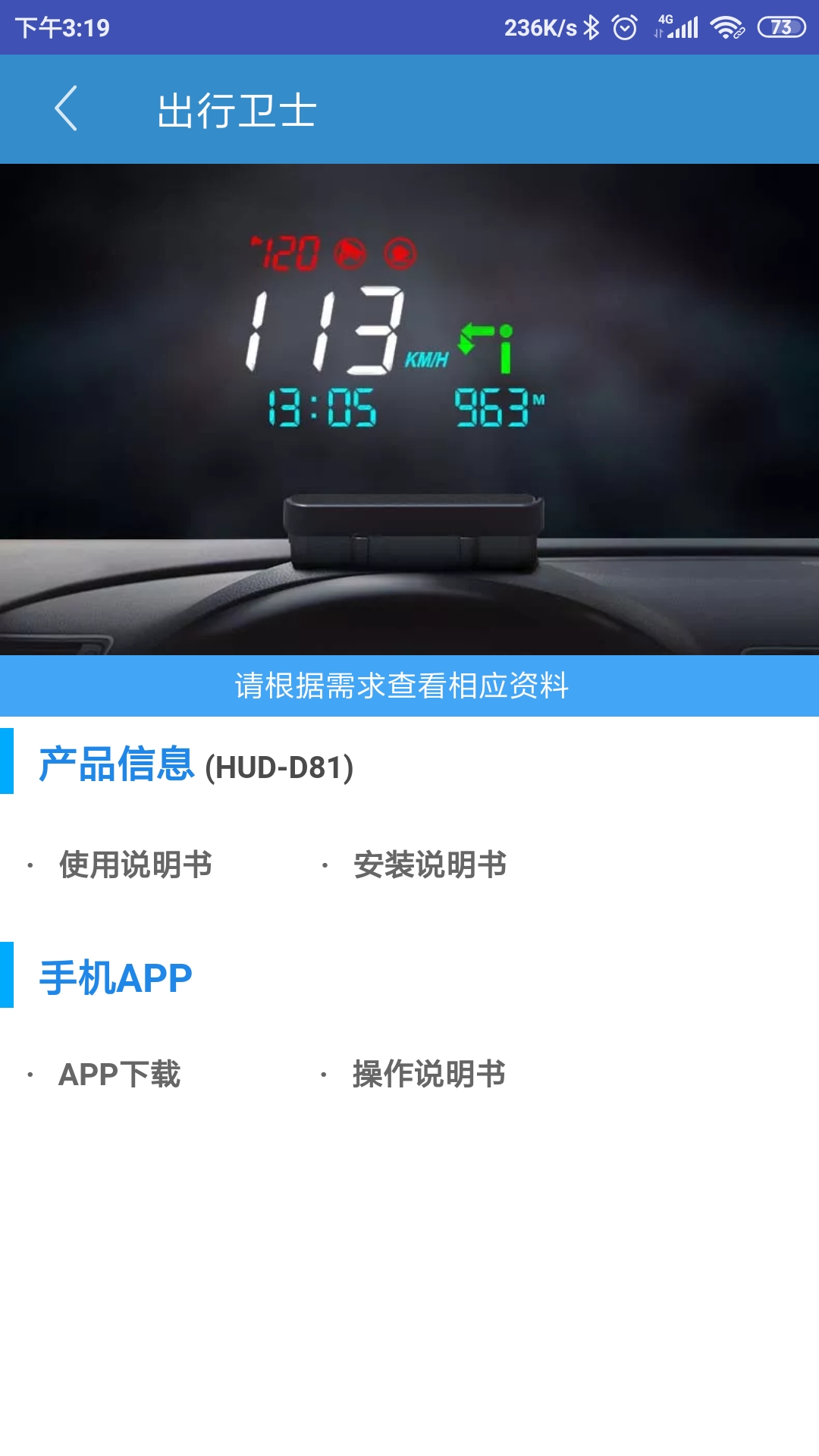Go back using the top arrow
This screenshot has height=1456, width=819.
67,109
